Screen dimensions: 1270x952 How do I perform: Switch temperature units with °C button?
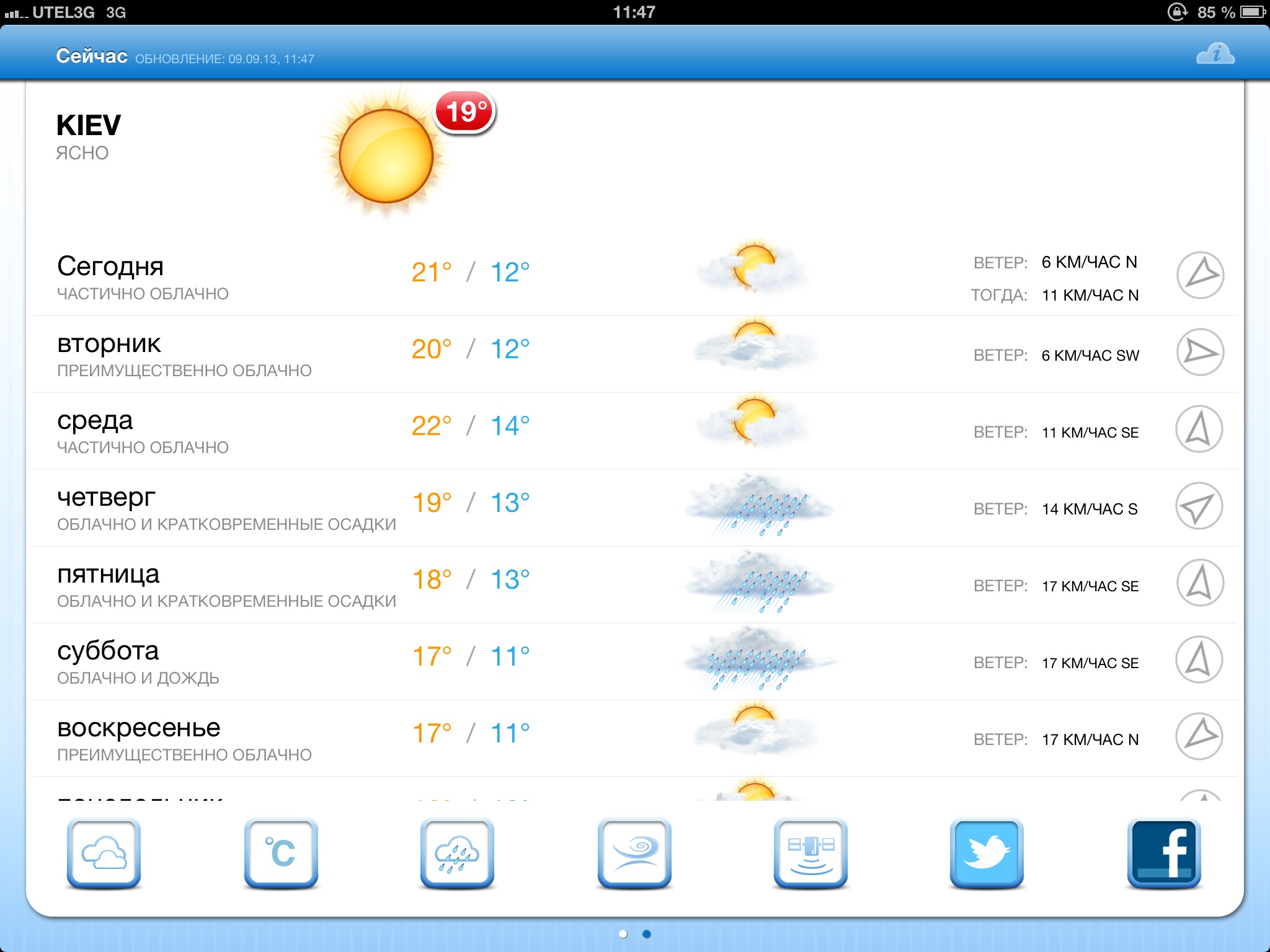point(281,853)
